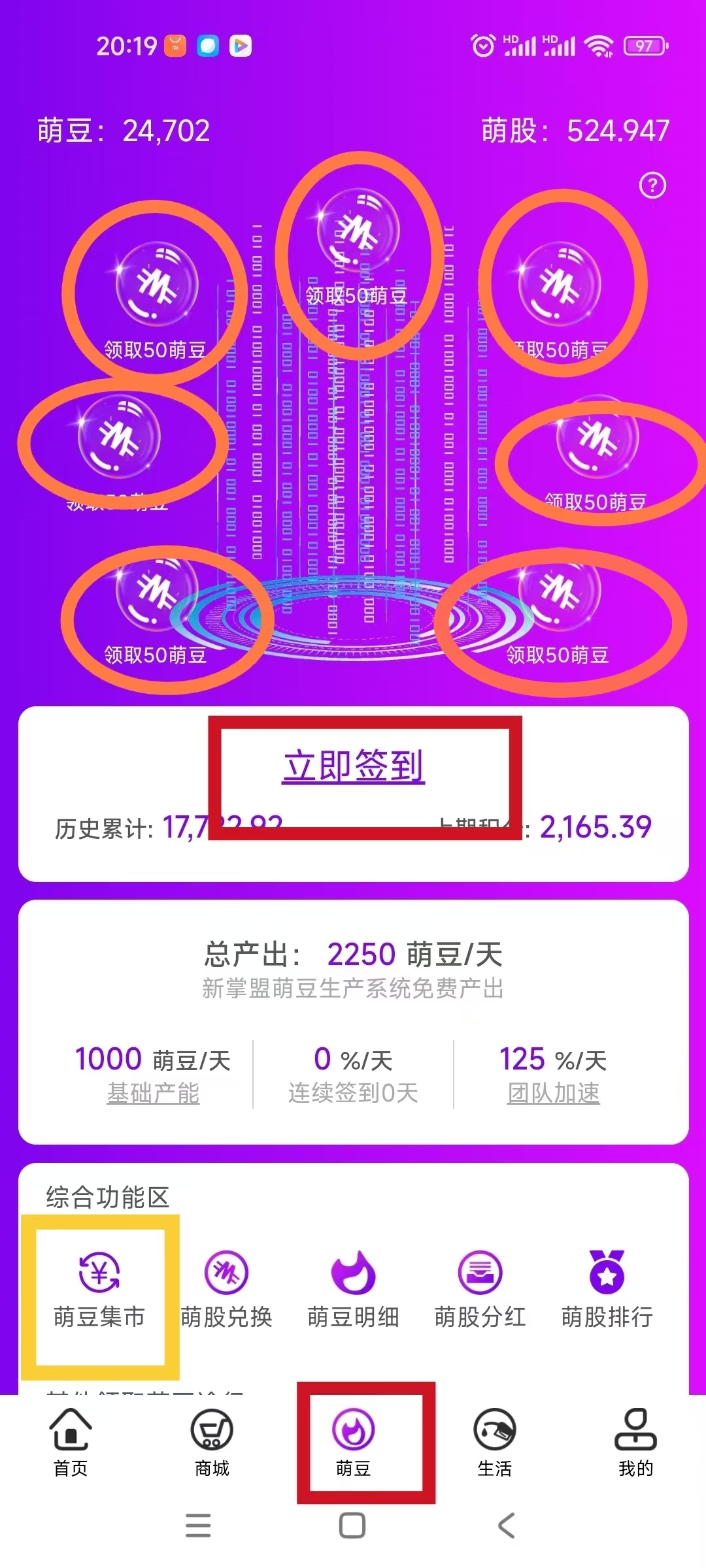Open the system recent apps menu
The height and width of the screenshot is (1568, 706).
pyautogui.click(x=198, y=1526)
